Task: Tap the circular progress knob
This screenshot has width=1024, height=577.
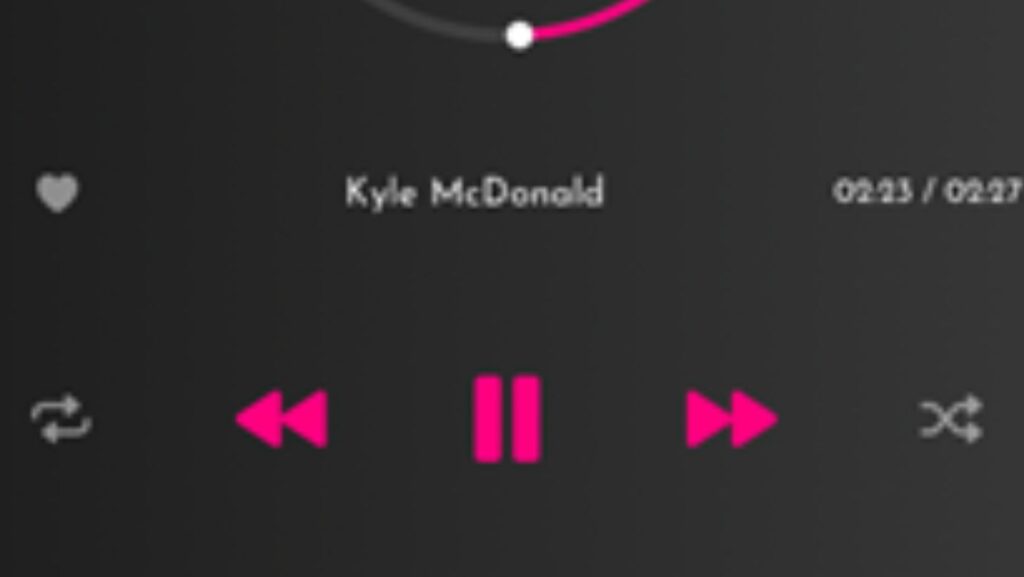Action: [x=519, y=36]
